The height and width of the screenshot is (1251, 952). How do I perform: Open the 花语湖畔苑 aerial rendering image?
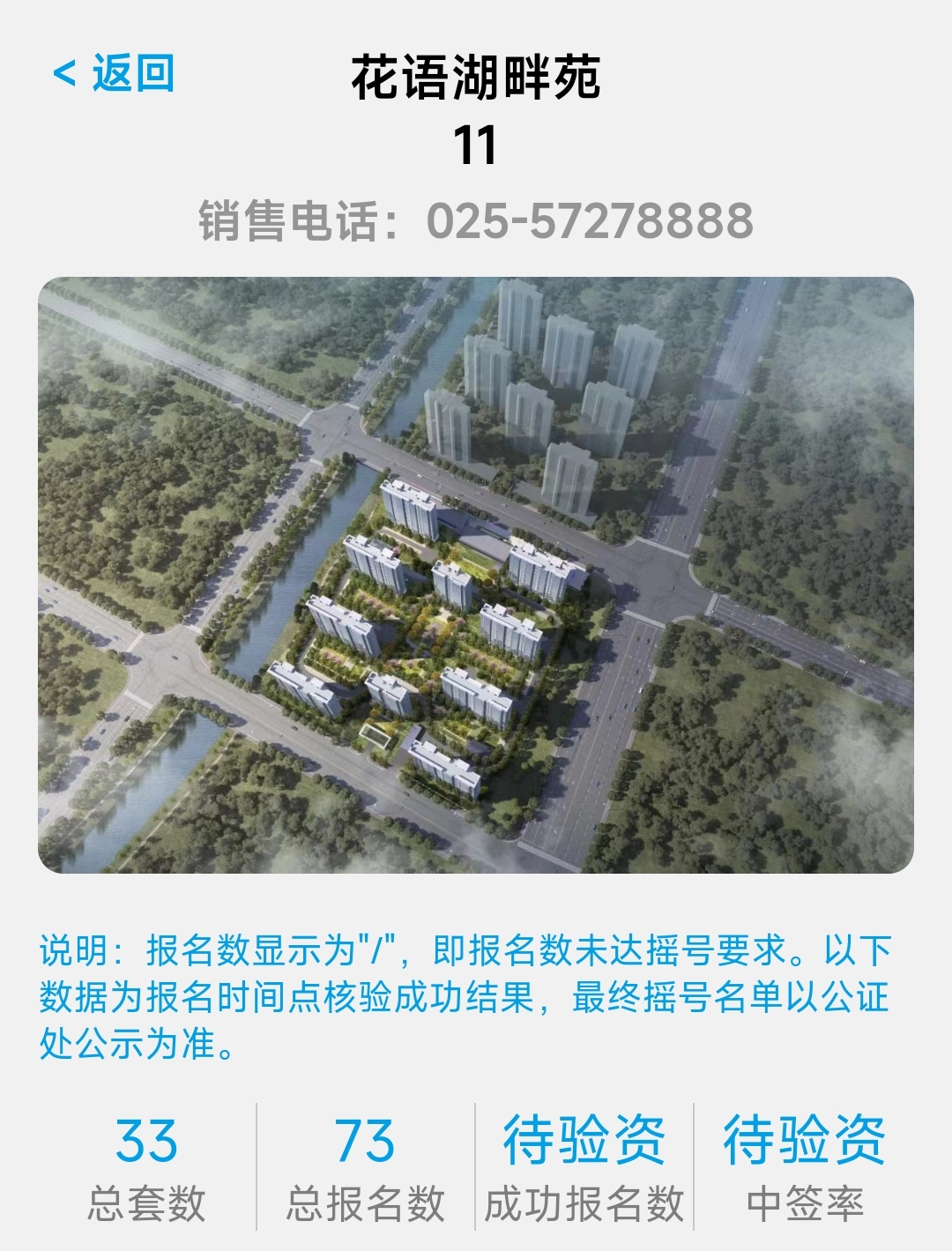click(475, 575)
